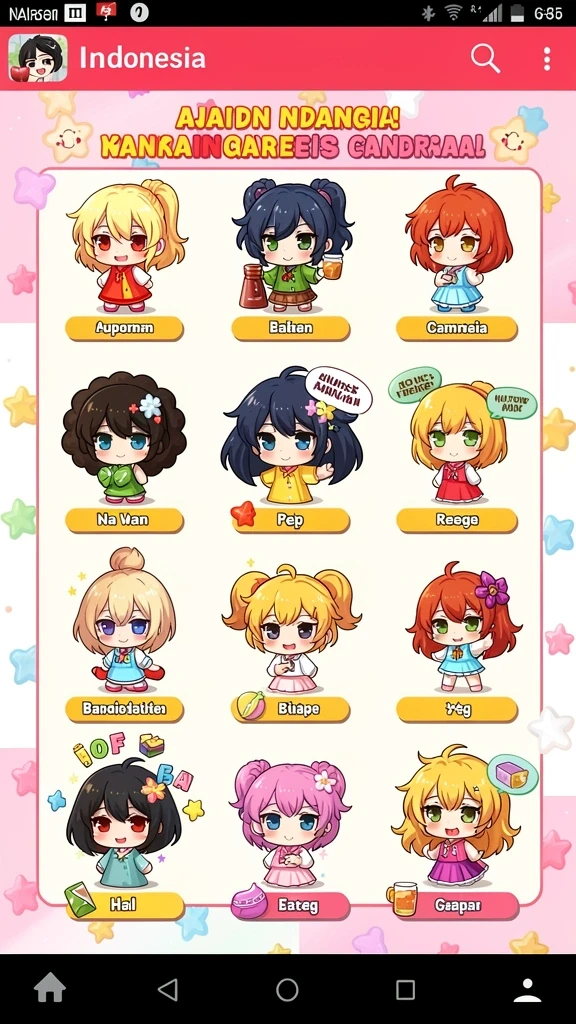Select the Hal button
The width and height of the screenshot is (576, 1024).
[x=124, y=905]
